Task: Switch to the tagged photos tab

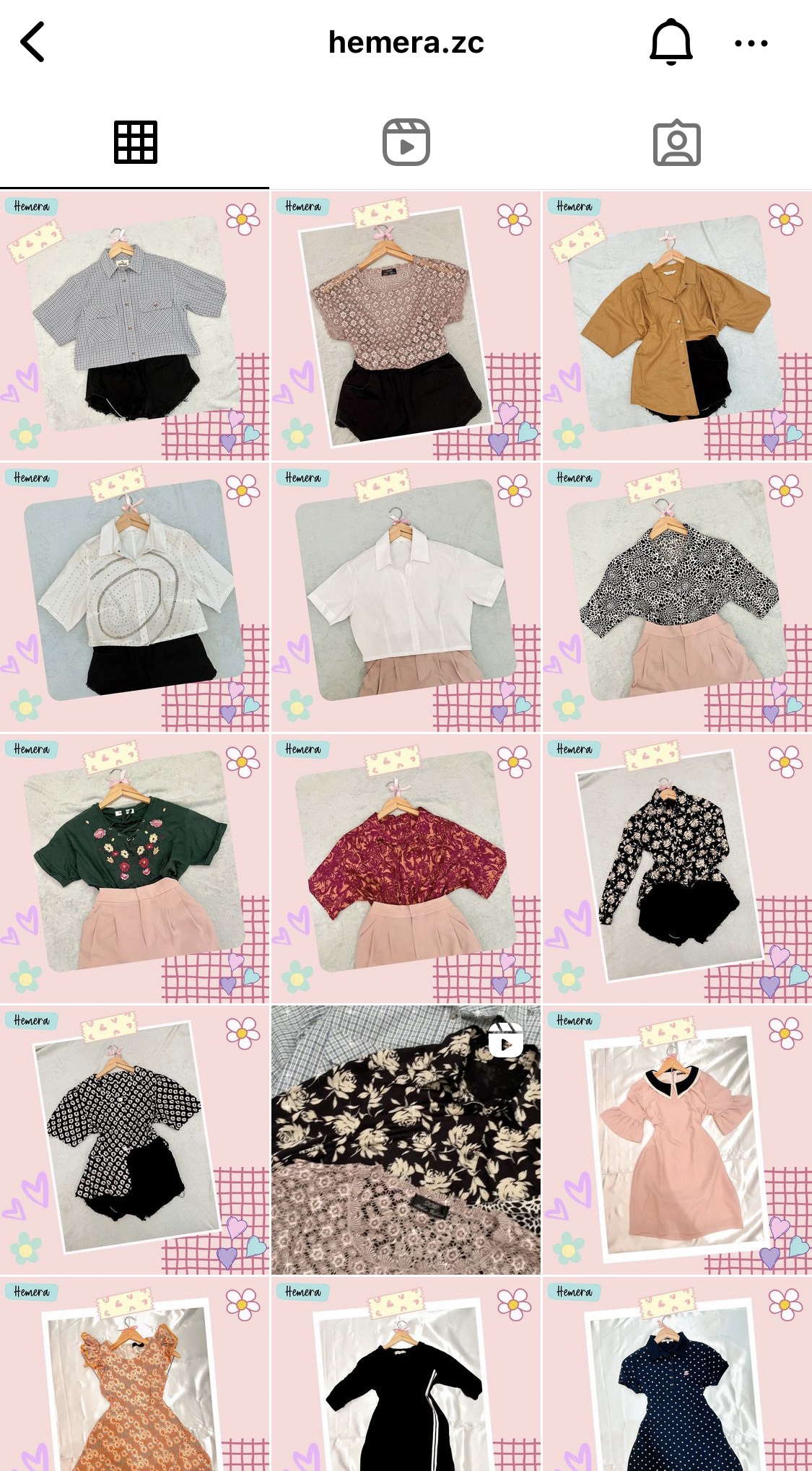Action: [x=676, y=142]
